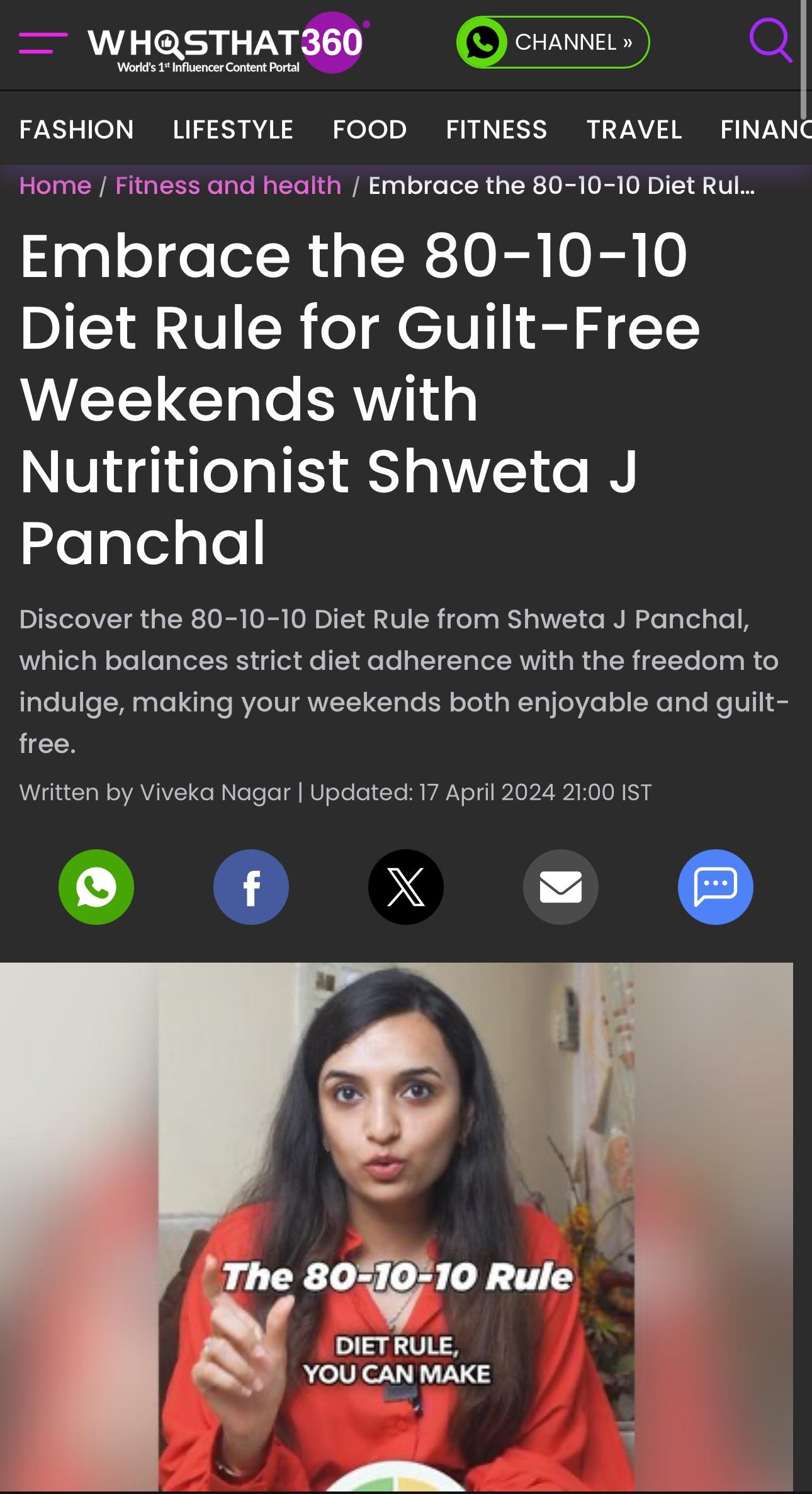Open the Finance category

click(765, 130)
